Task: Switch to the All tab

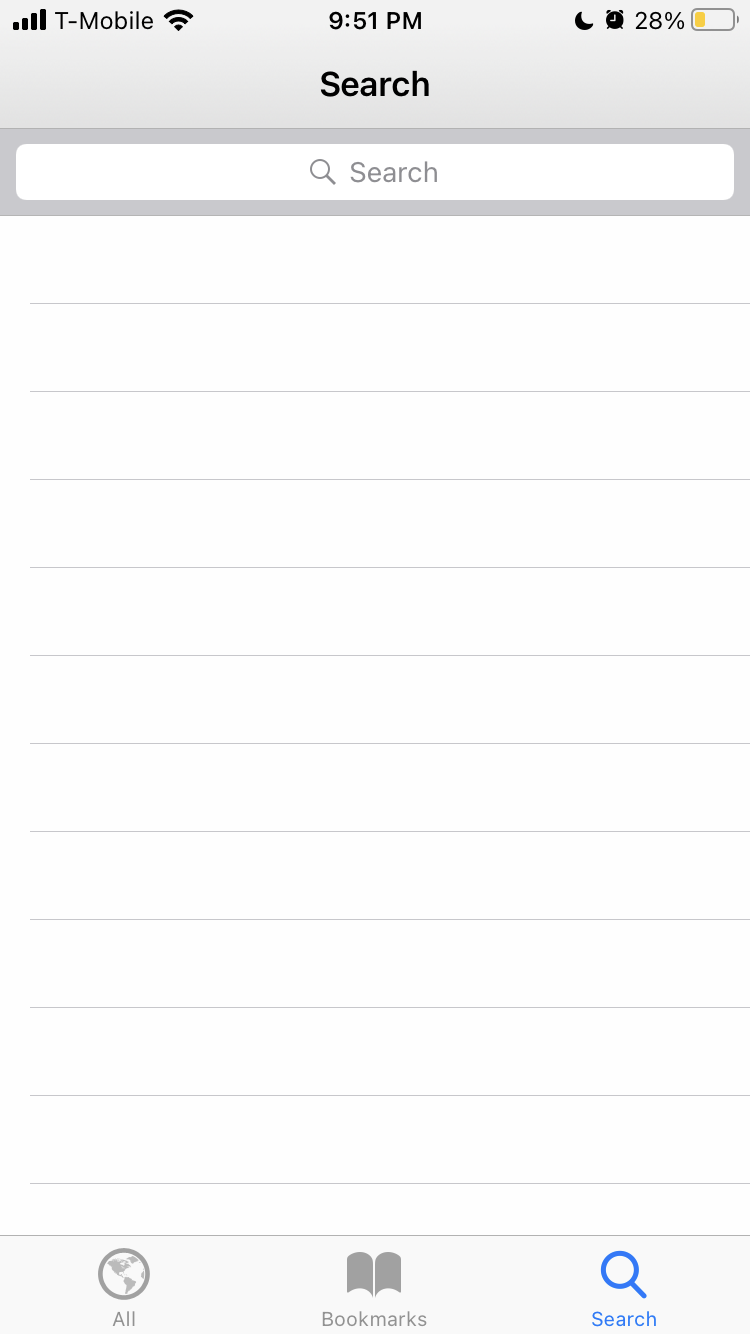Action: click(124, 1288)
